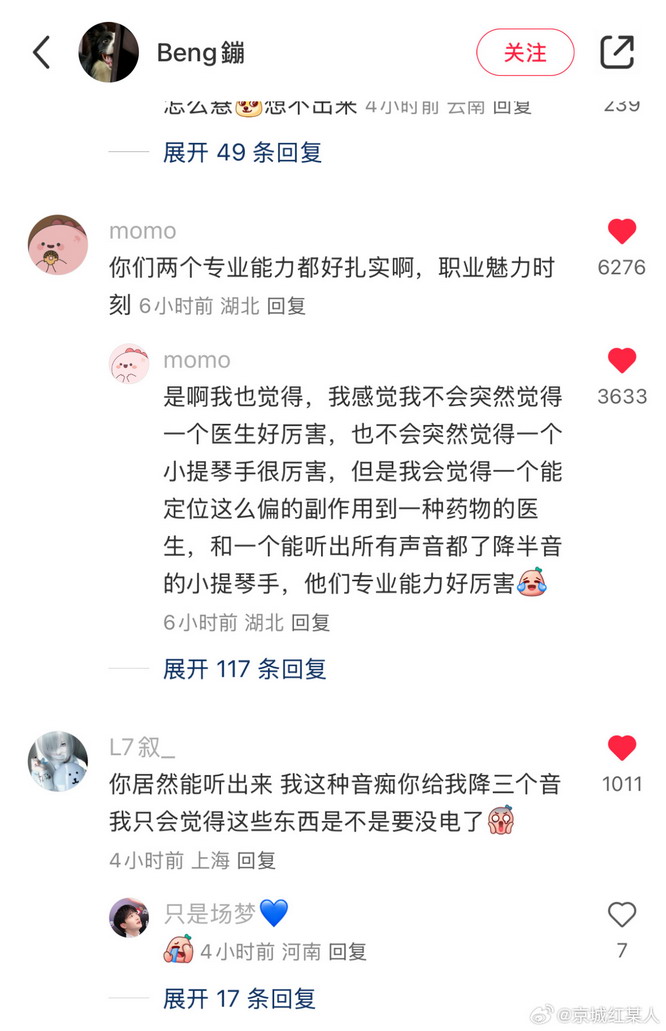Reply to momo's 职业魅力时刻 comment

pyautogui.click(x=286, y=306)
